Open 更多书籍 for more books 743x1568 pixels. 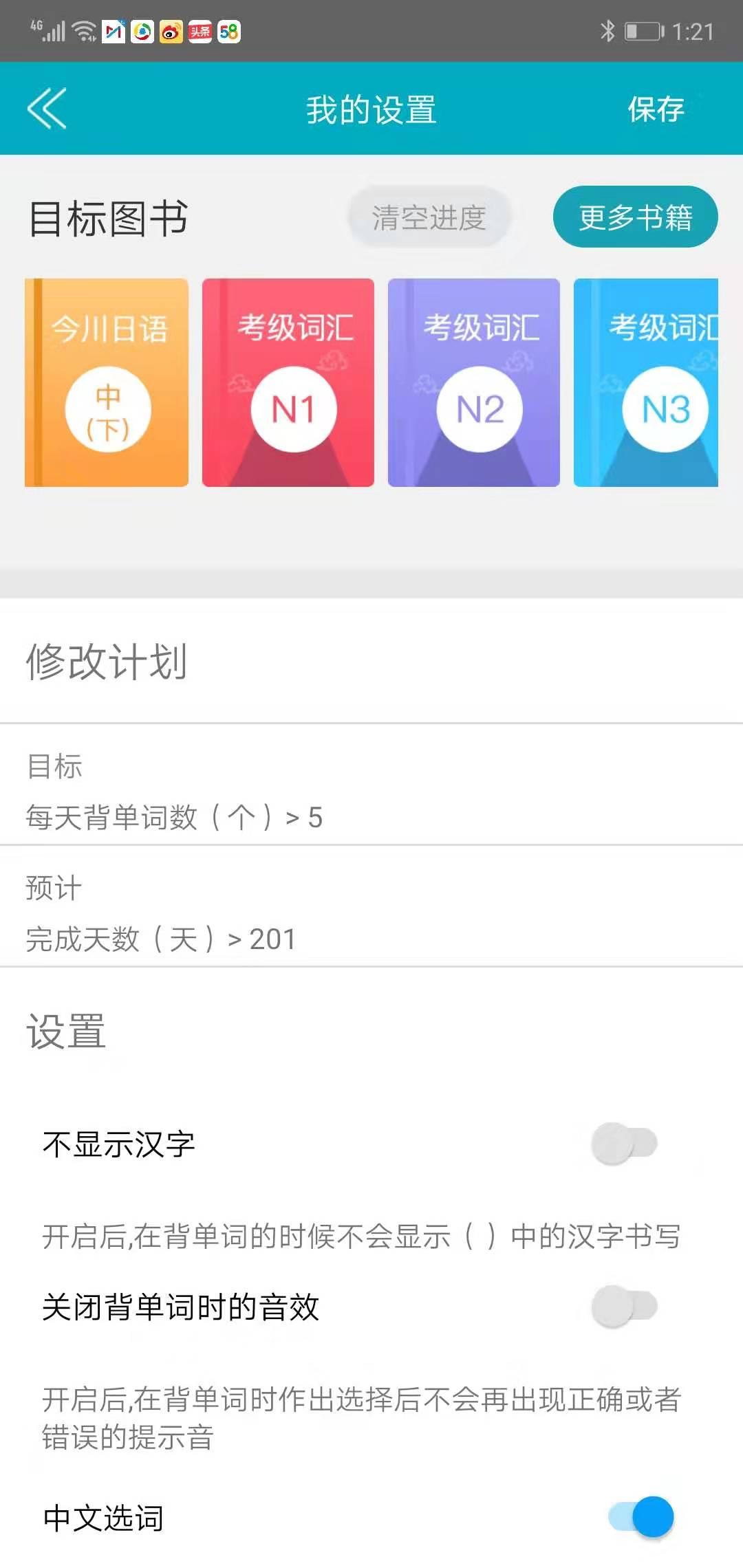(635, 217)
